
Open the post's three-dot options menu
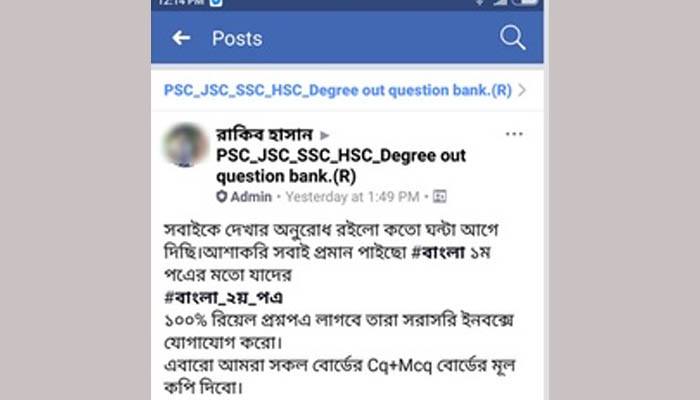pos(514,134)
